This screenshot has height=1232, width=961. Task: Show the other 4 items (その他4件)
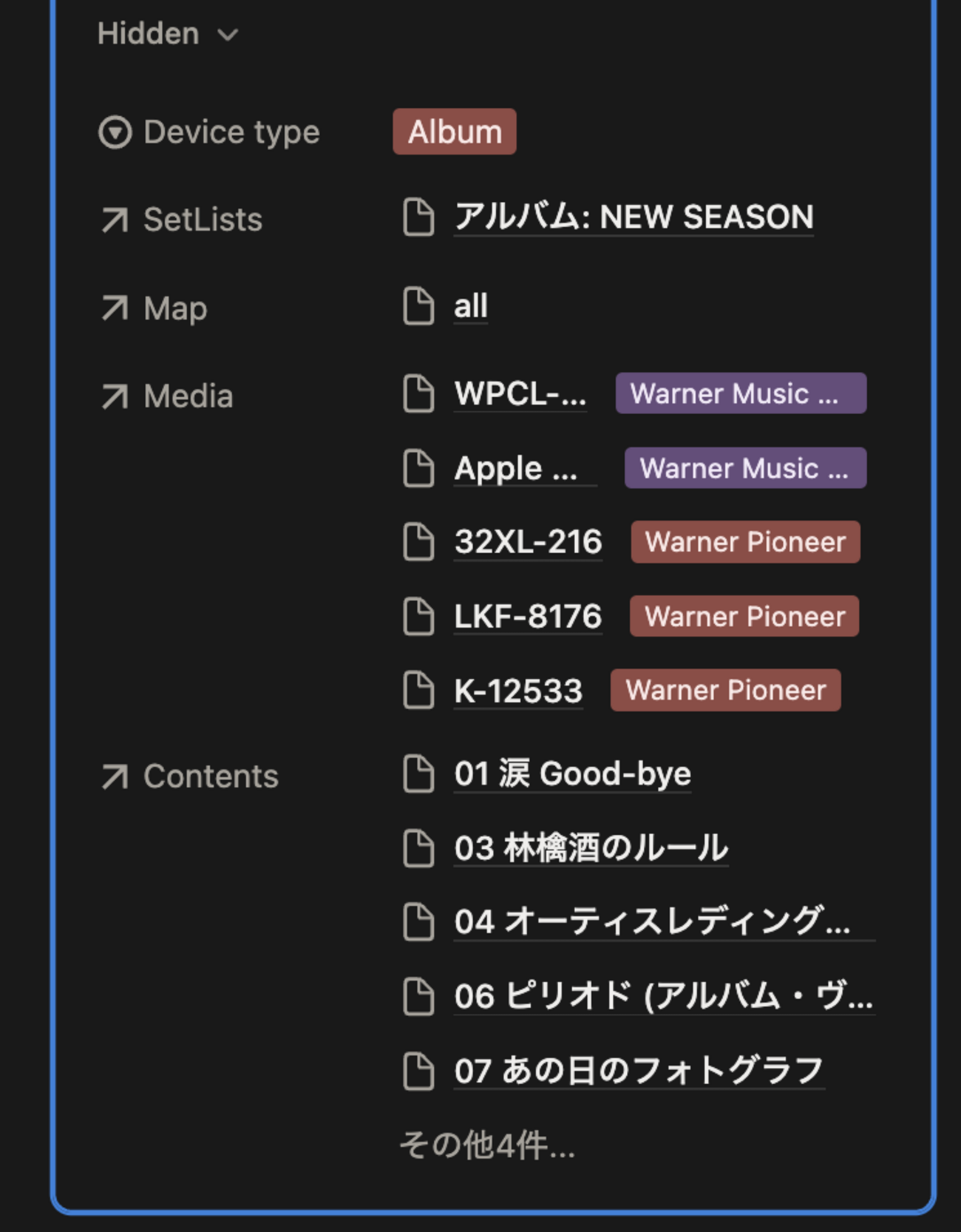pyautogui.click(x=486, y=1145)
